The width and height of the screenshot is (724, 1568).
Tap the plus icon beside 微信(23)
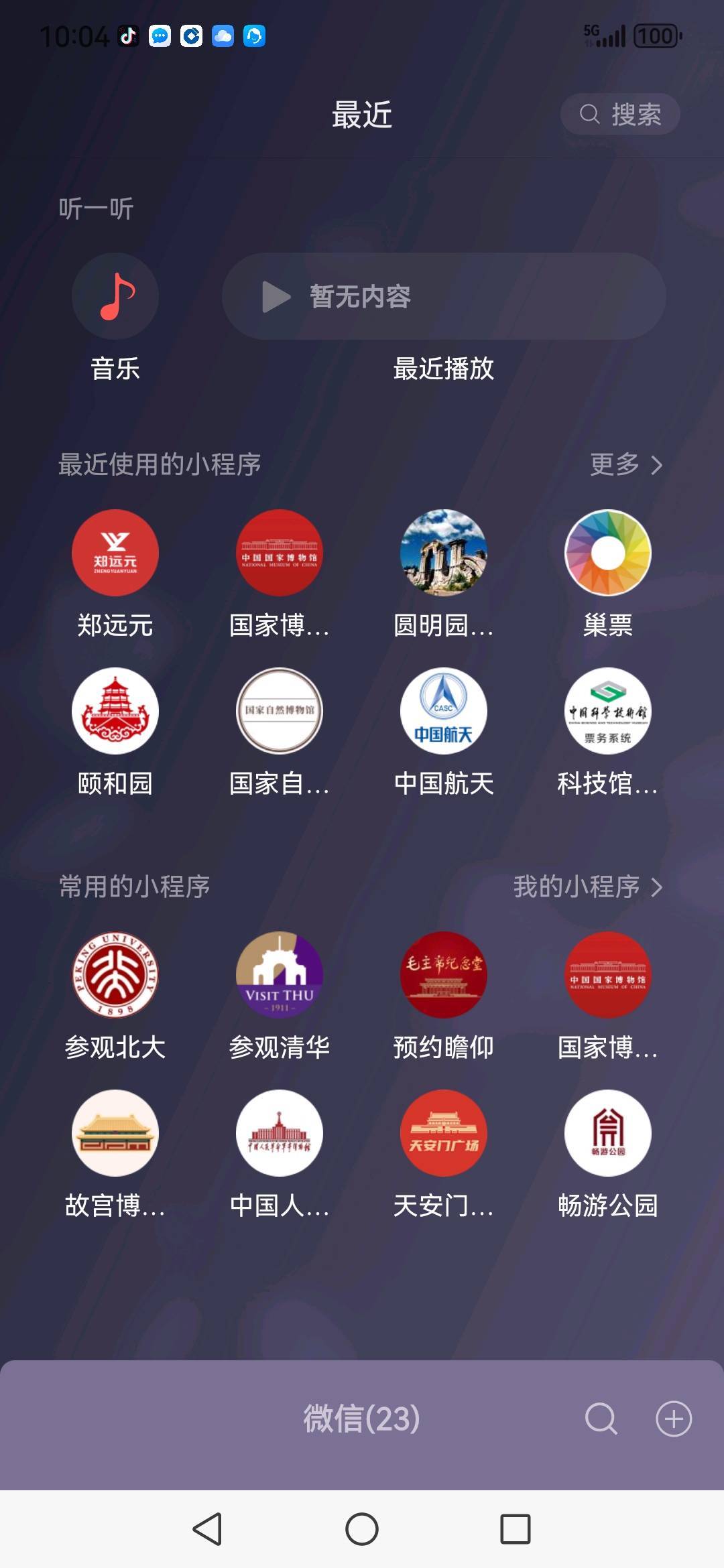674,1419
